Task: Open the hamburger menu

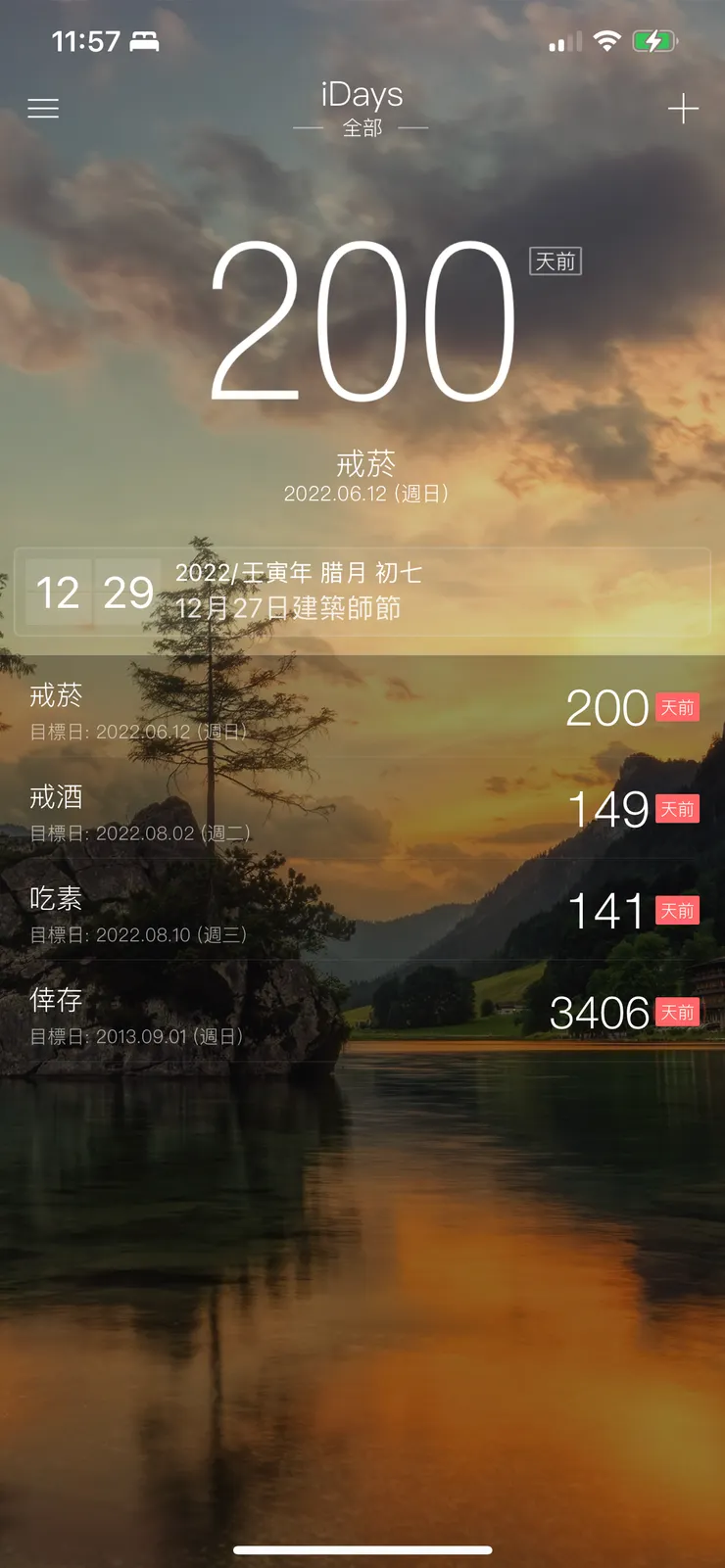Action: pos(43,108)
